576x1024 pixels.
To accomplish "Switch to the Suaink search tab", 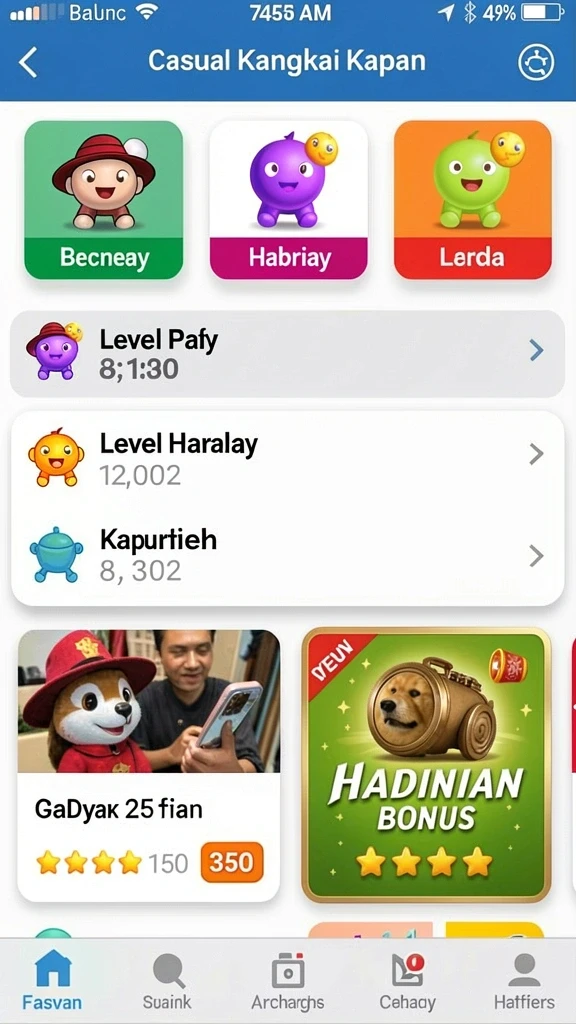I will pyautogui.click(x=167, y=980).
